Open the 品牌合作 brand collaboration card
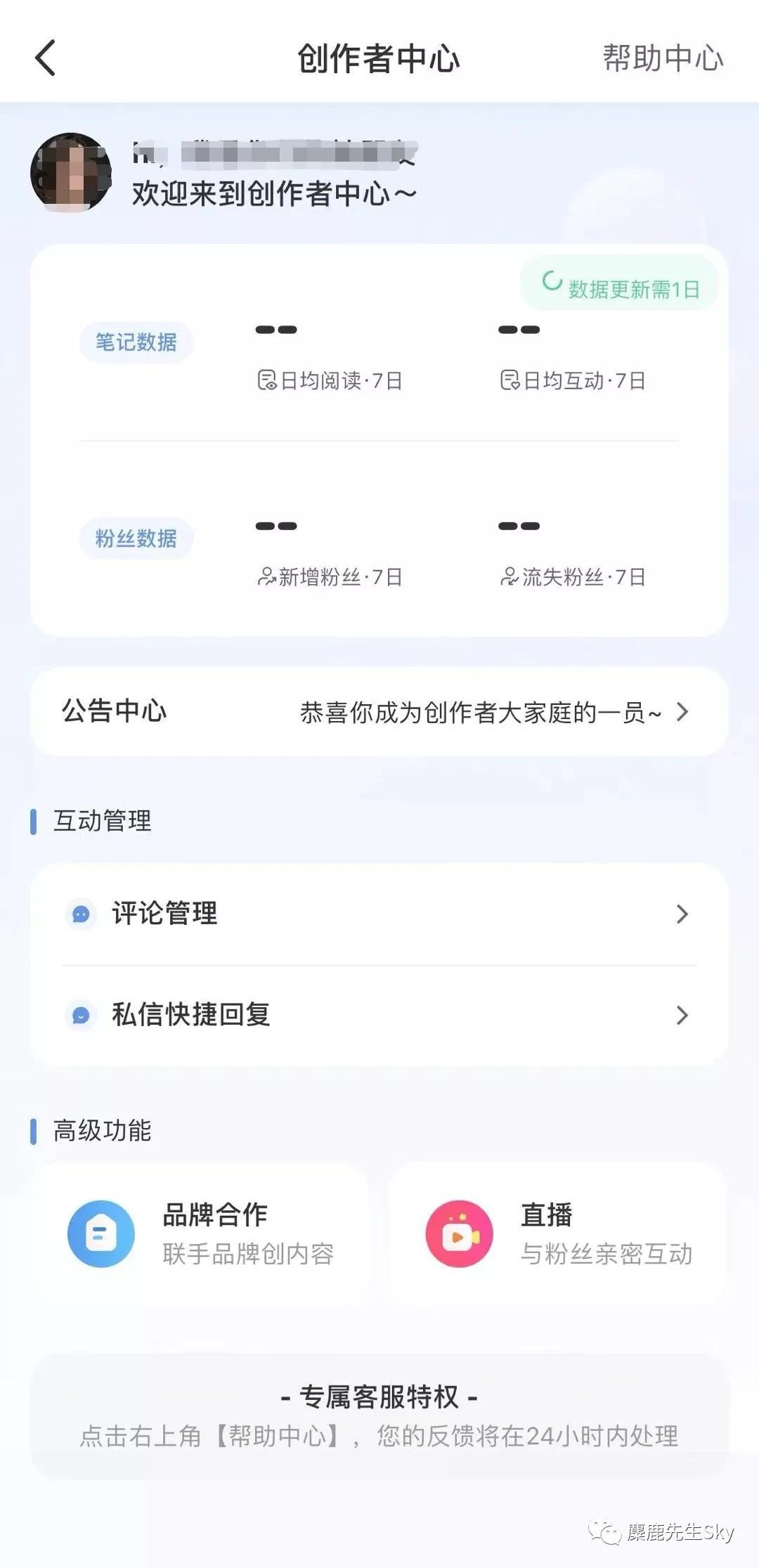 click(x=200, y=1233)
